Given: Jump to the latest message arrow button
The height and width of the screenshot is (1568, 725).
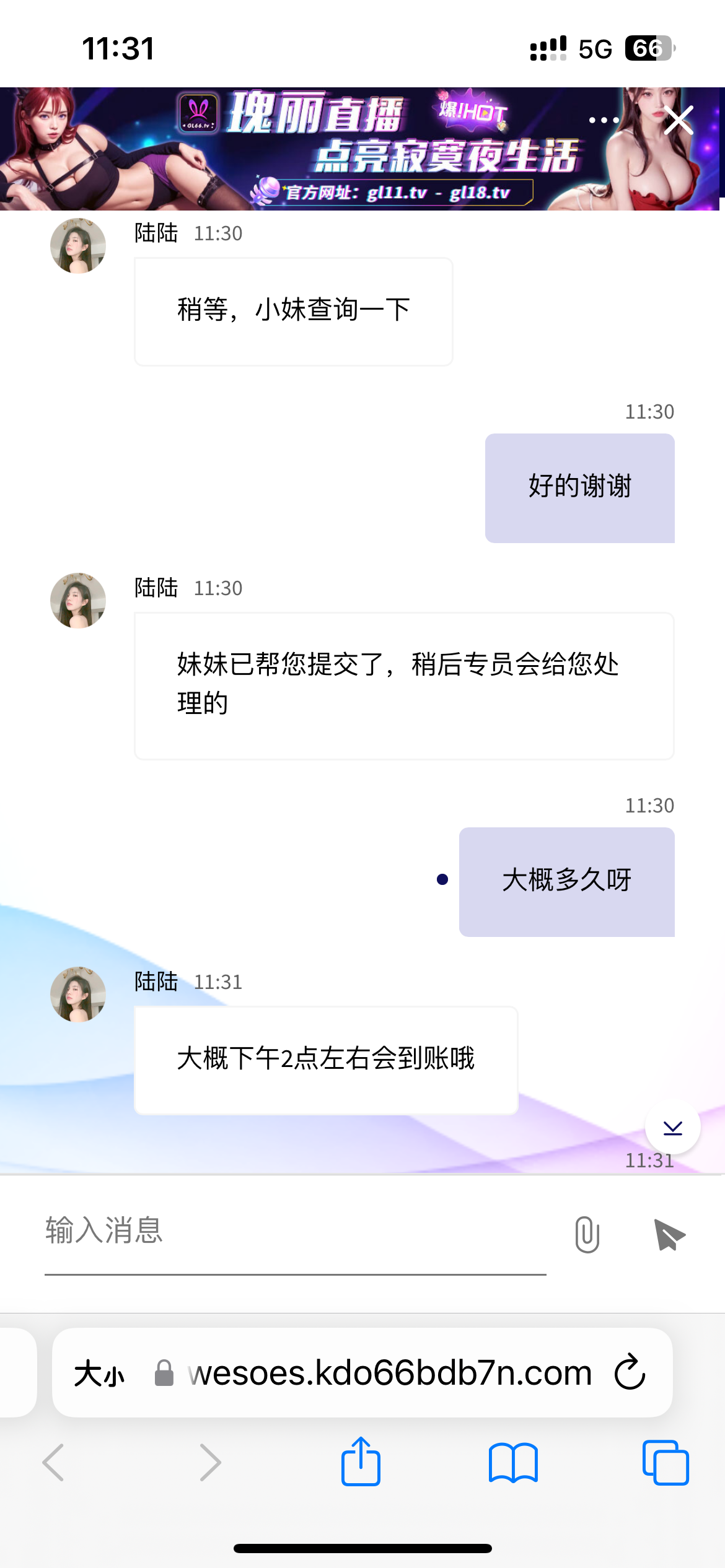Looking at the screenshot, I should (x=672, y=1128).
